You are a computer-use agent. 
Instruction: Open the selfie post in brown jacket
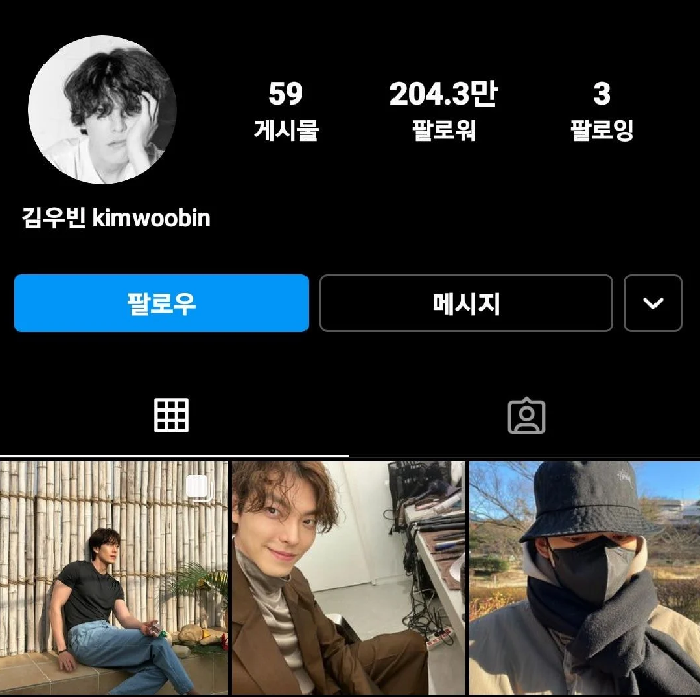tap(348, 578)
